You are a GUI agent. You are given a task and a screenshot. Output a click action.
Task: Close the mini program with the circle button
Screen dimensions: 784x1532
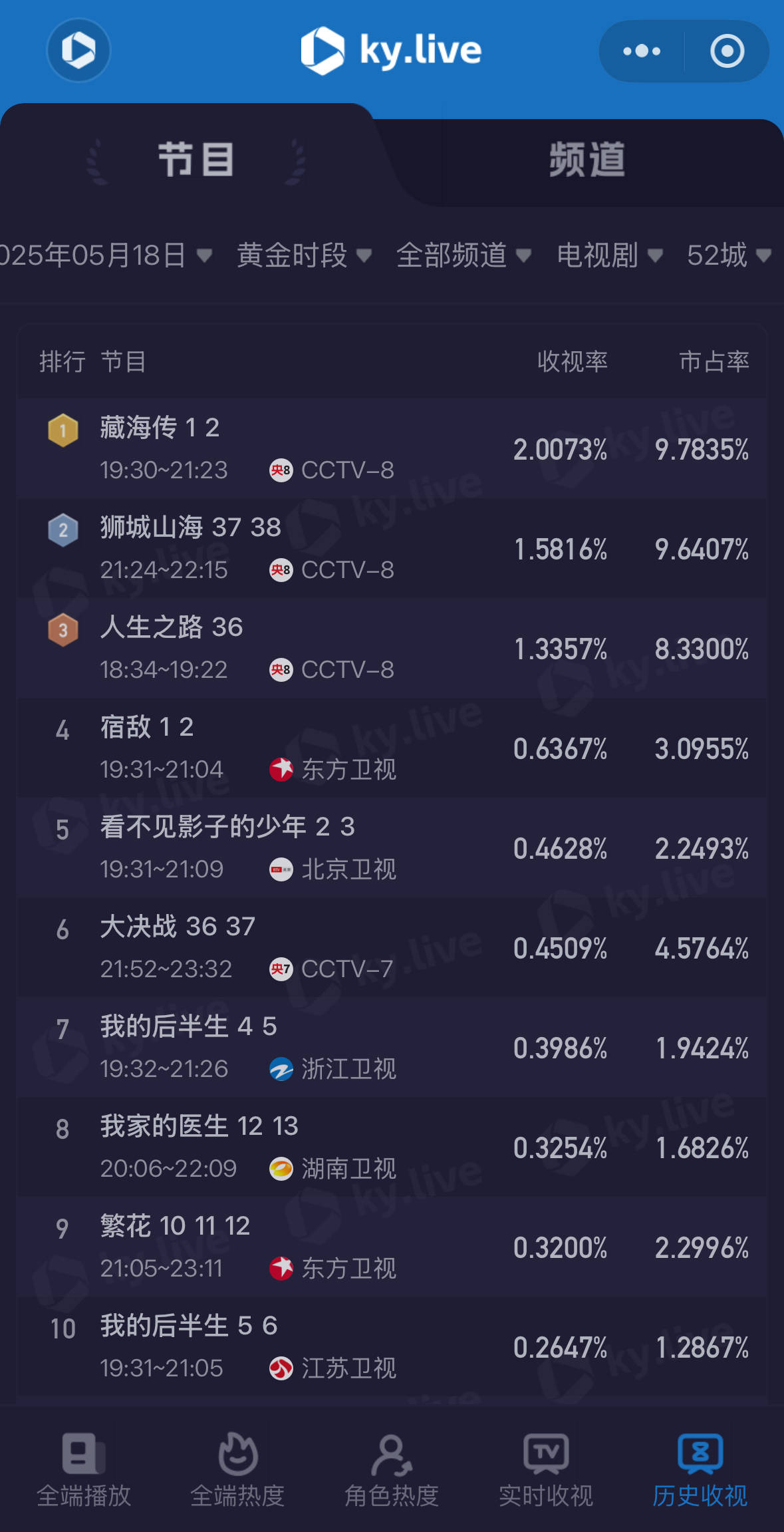click(727, 51)
